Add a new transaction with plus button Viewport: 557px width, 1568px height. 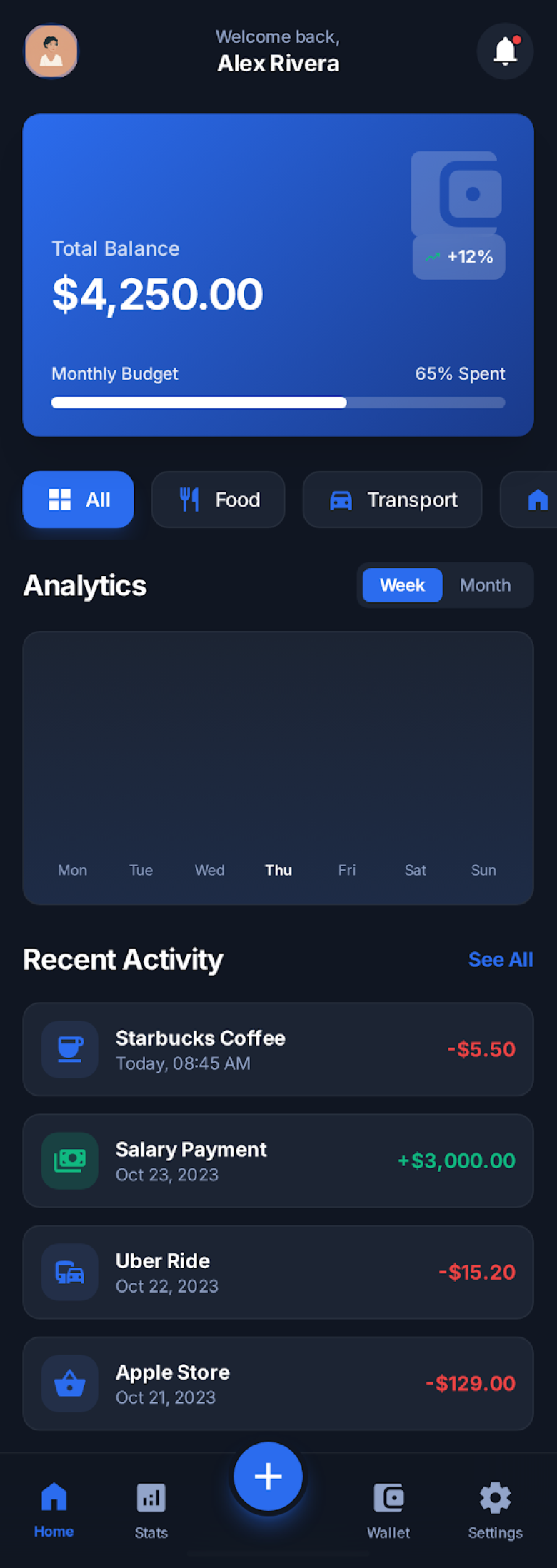[x=269, y=1476]
